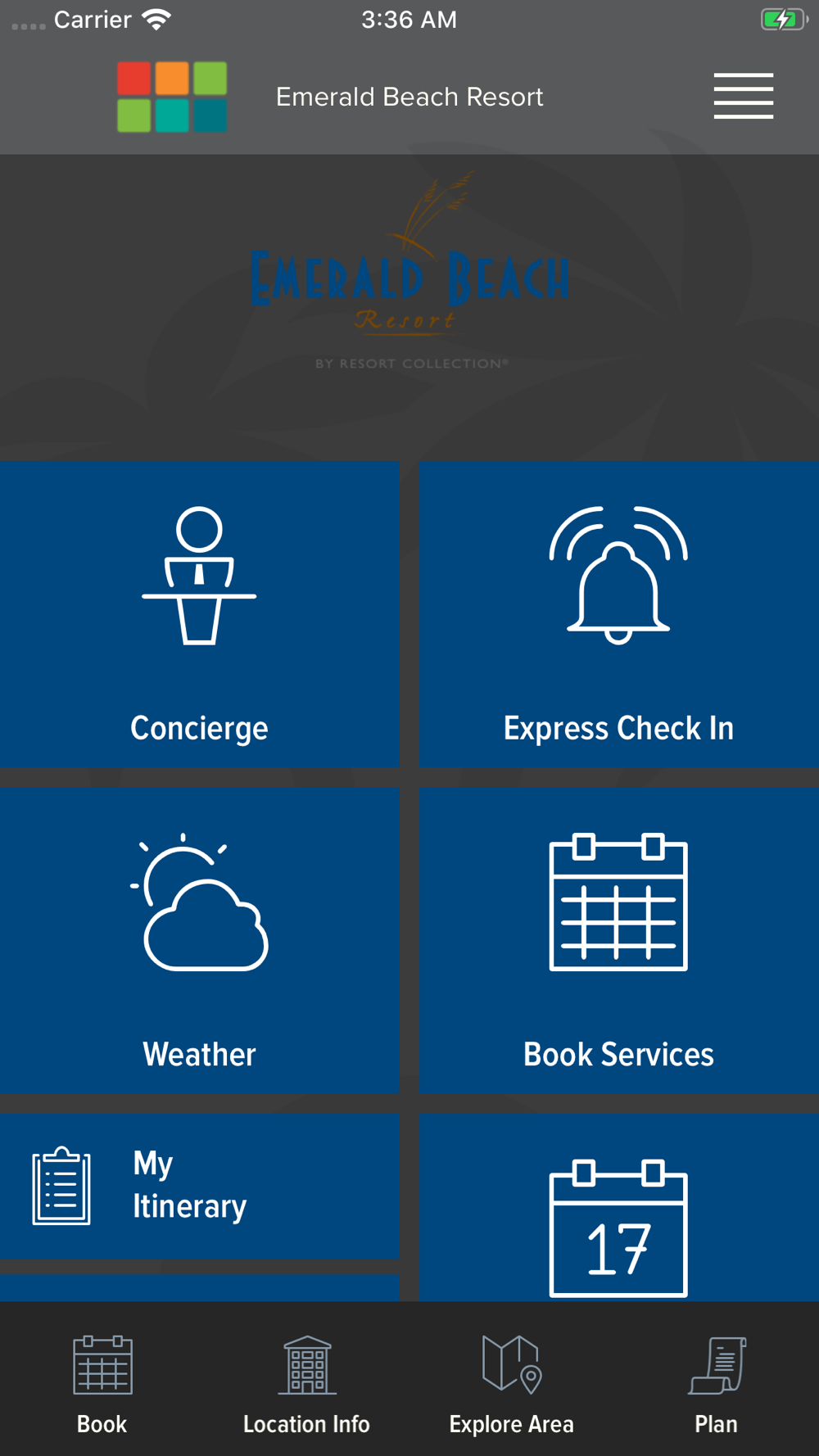Open the hamburger menu
The height and width of the screenshot is (1456, 819).
(743, 96)
